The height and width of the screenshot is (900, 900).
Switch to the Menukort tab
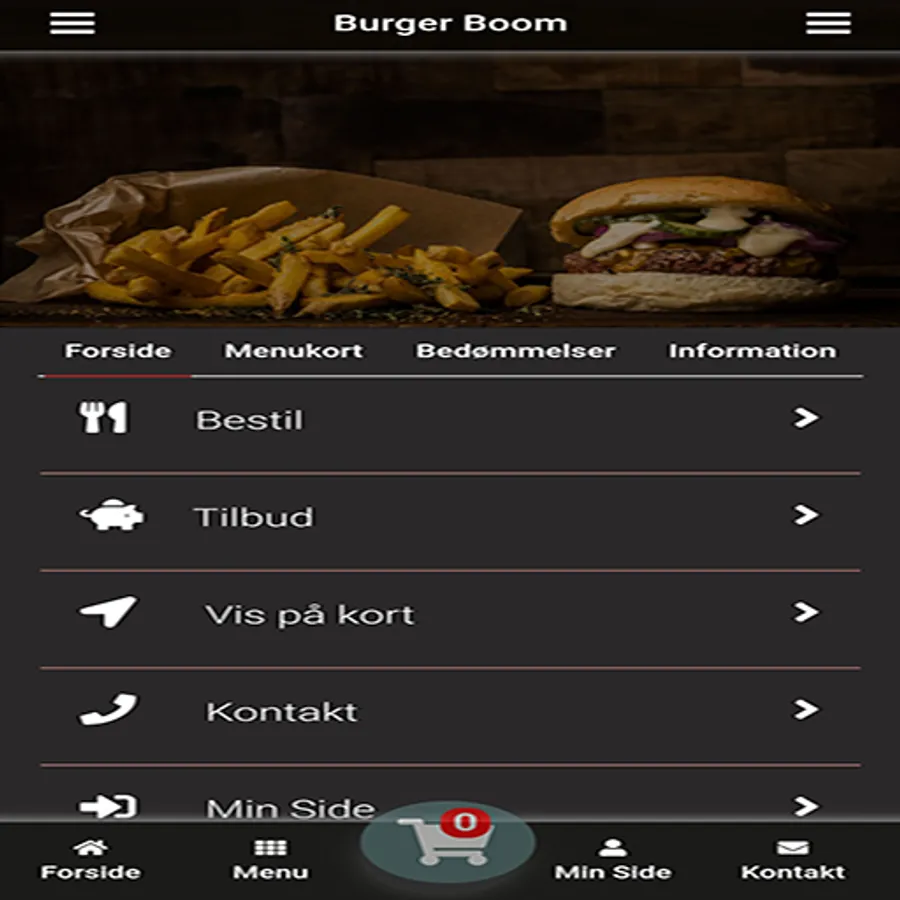[x=293, y=351]
